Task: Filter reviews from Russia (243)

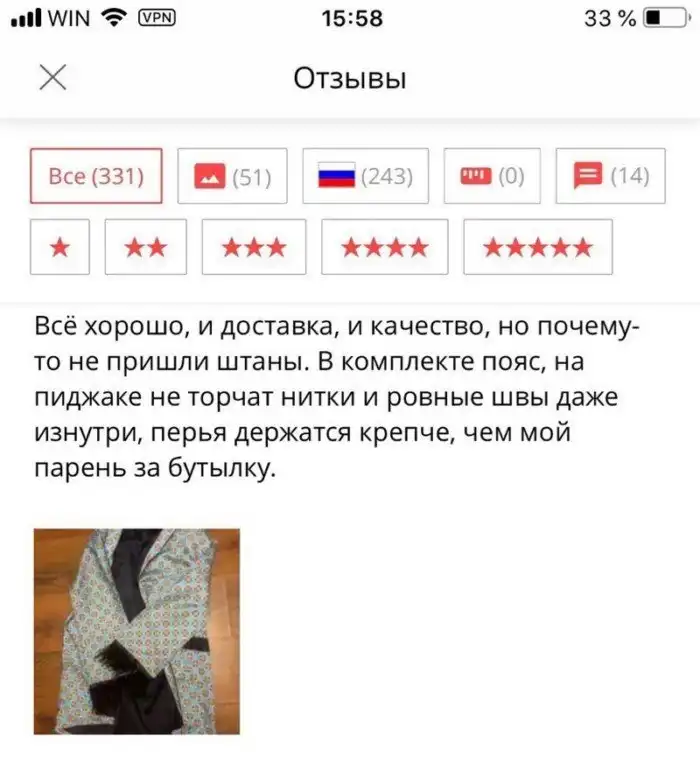Action: click(x=365, y=177)
